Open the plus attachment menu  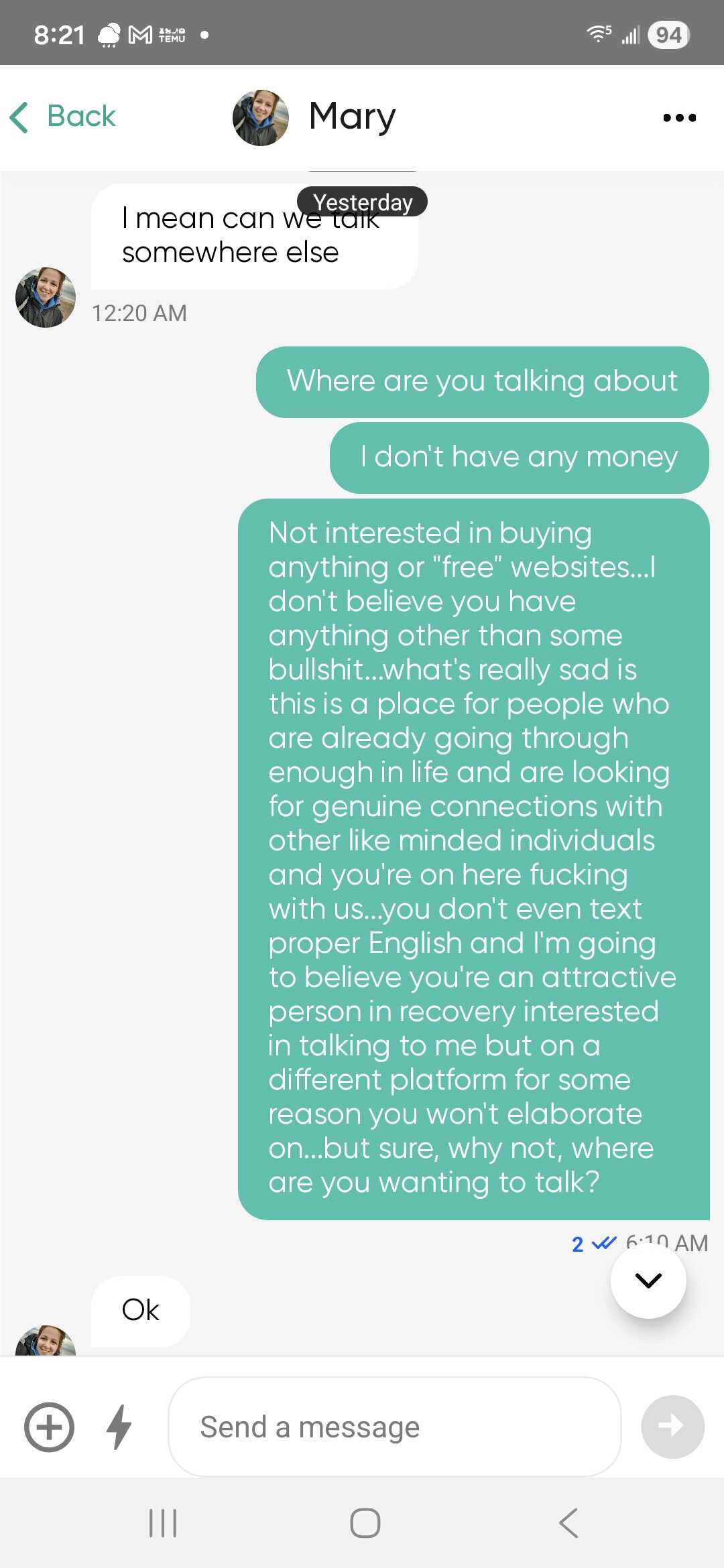[x=49, y=1427]
